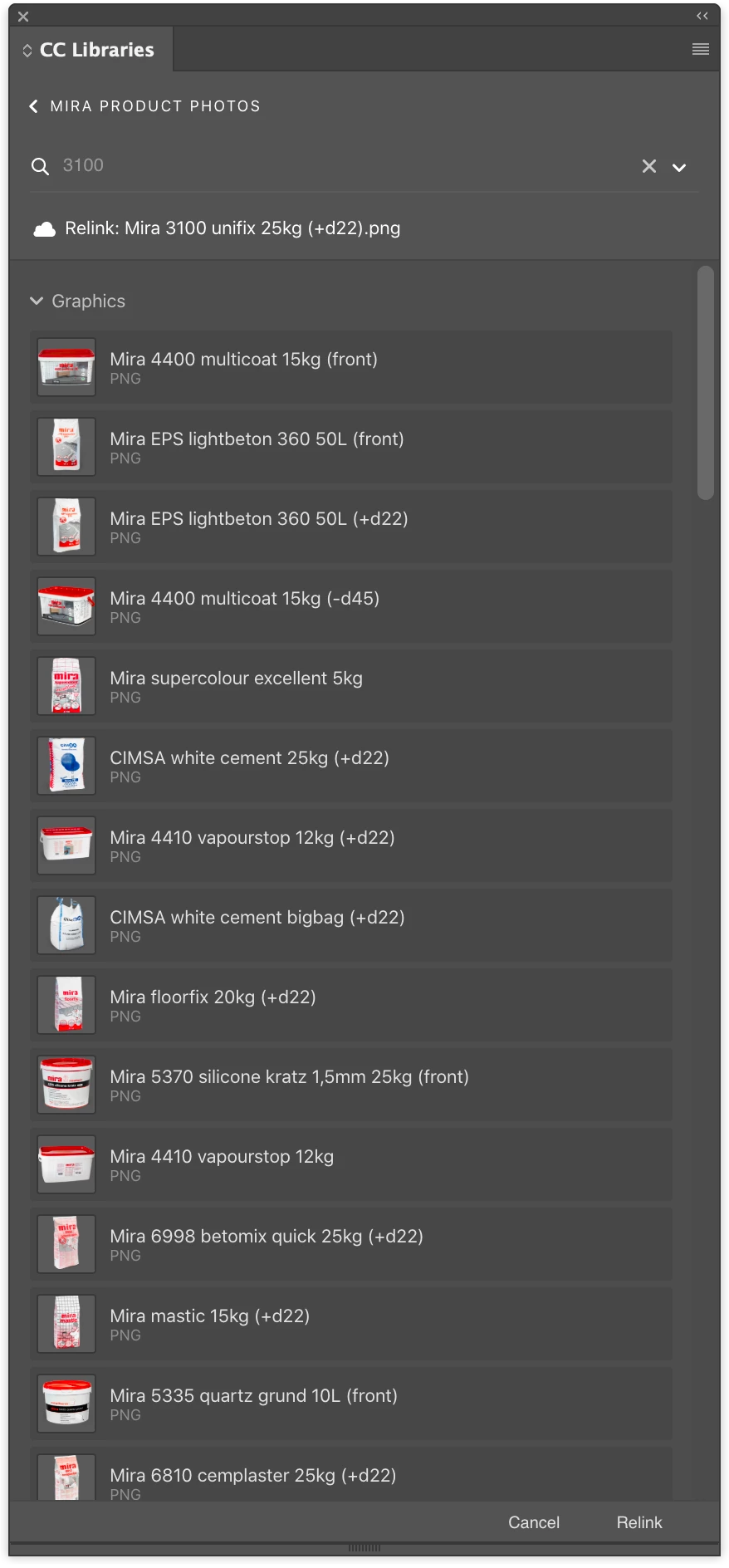Viewport: 729px width, 1568px height.
Task: Pick Mira 4400 multicoat 15kg (-d45)
Action: (x=350, y=606)
